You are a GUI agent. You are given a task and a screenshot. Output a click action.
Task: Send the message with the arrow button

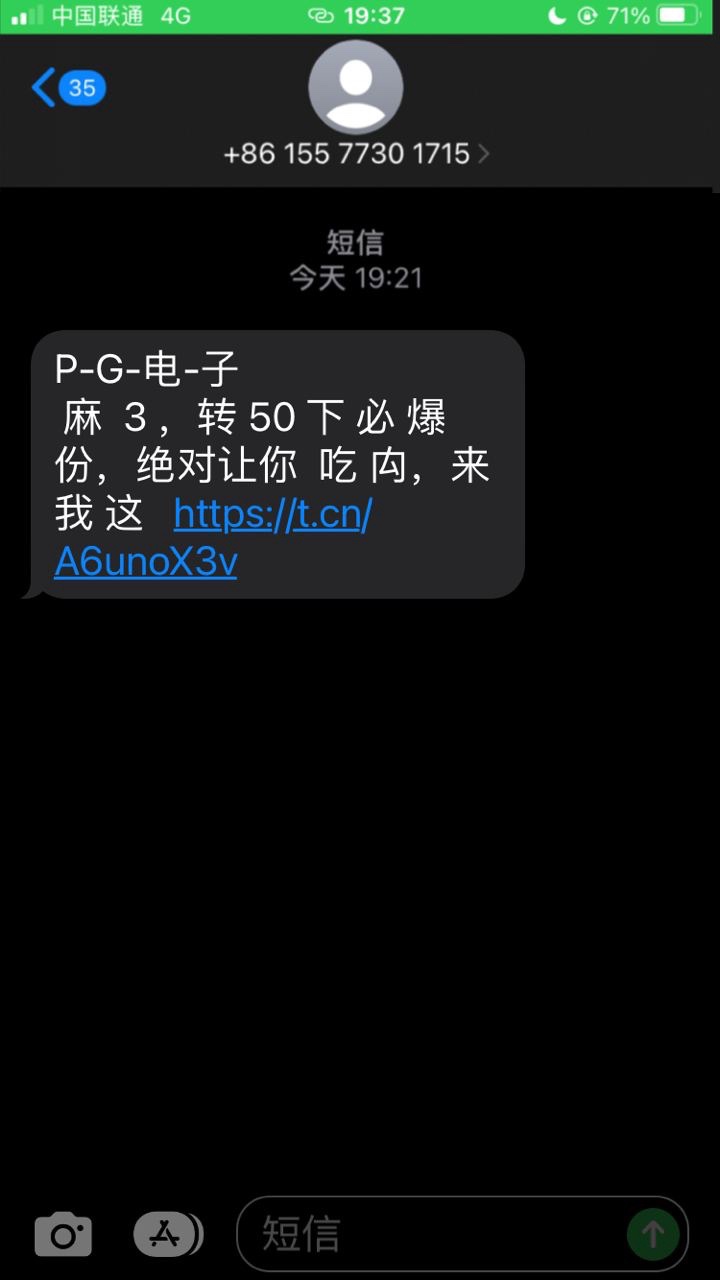pyautogui.click(x=653, y=1234)
